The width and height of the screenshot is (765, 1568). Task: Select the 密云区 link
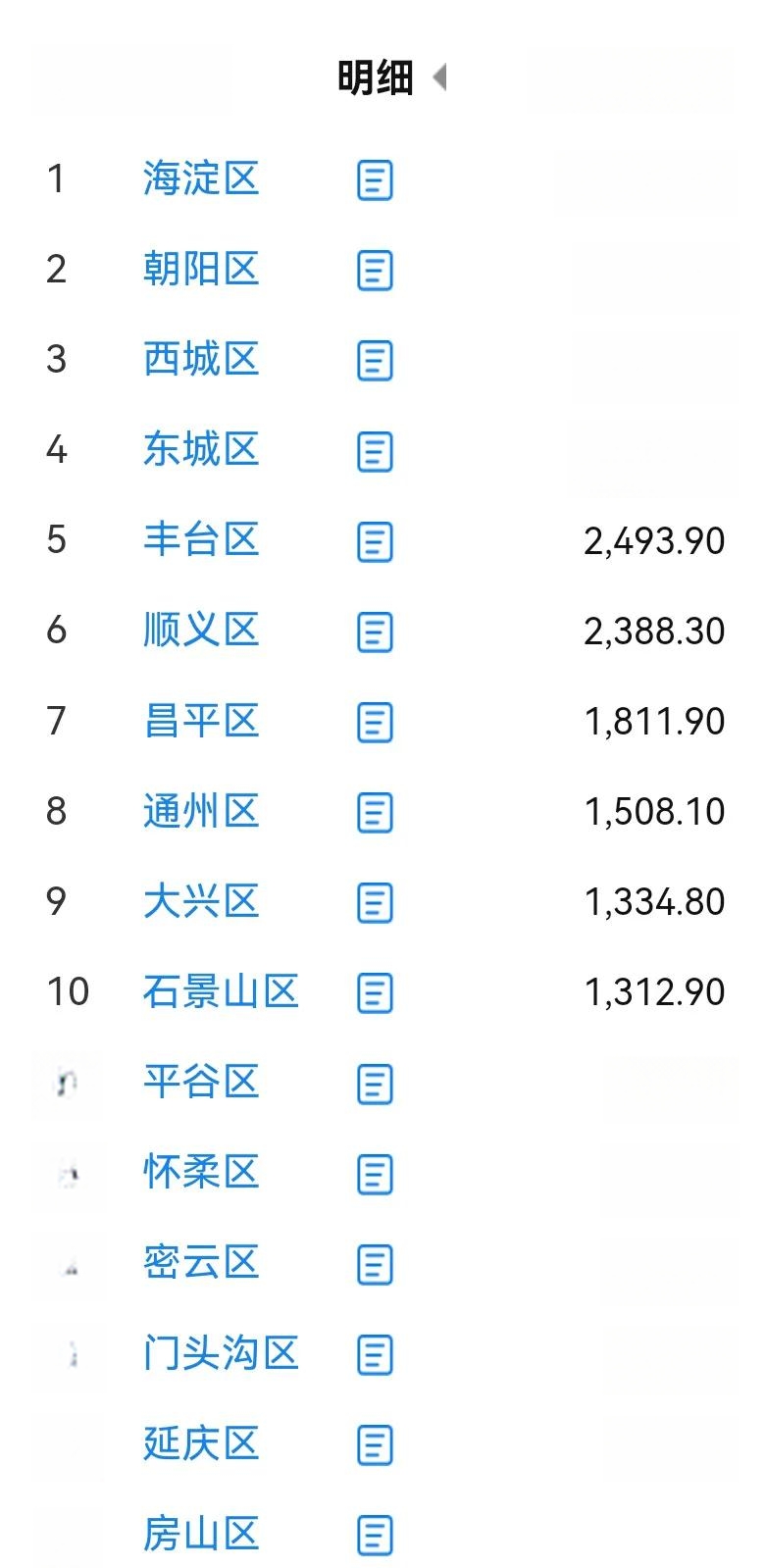coord(201,1263)
